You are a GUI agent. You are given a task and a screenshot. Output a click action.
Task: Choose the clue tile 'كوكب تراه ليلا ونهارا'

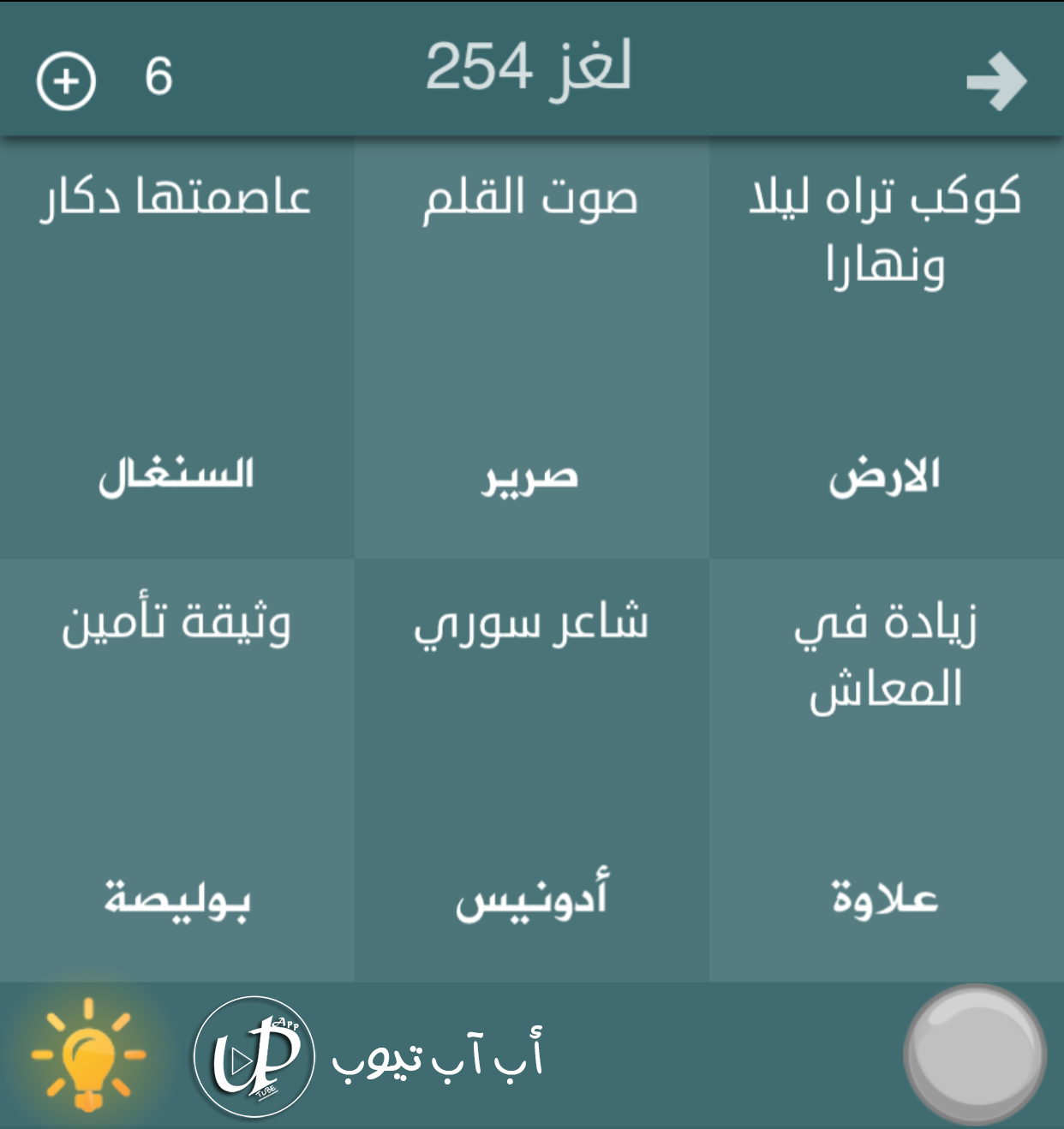886,348
